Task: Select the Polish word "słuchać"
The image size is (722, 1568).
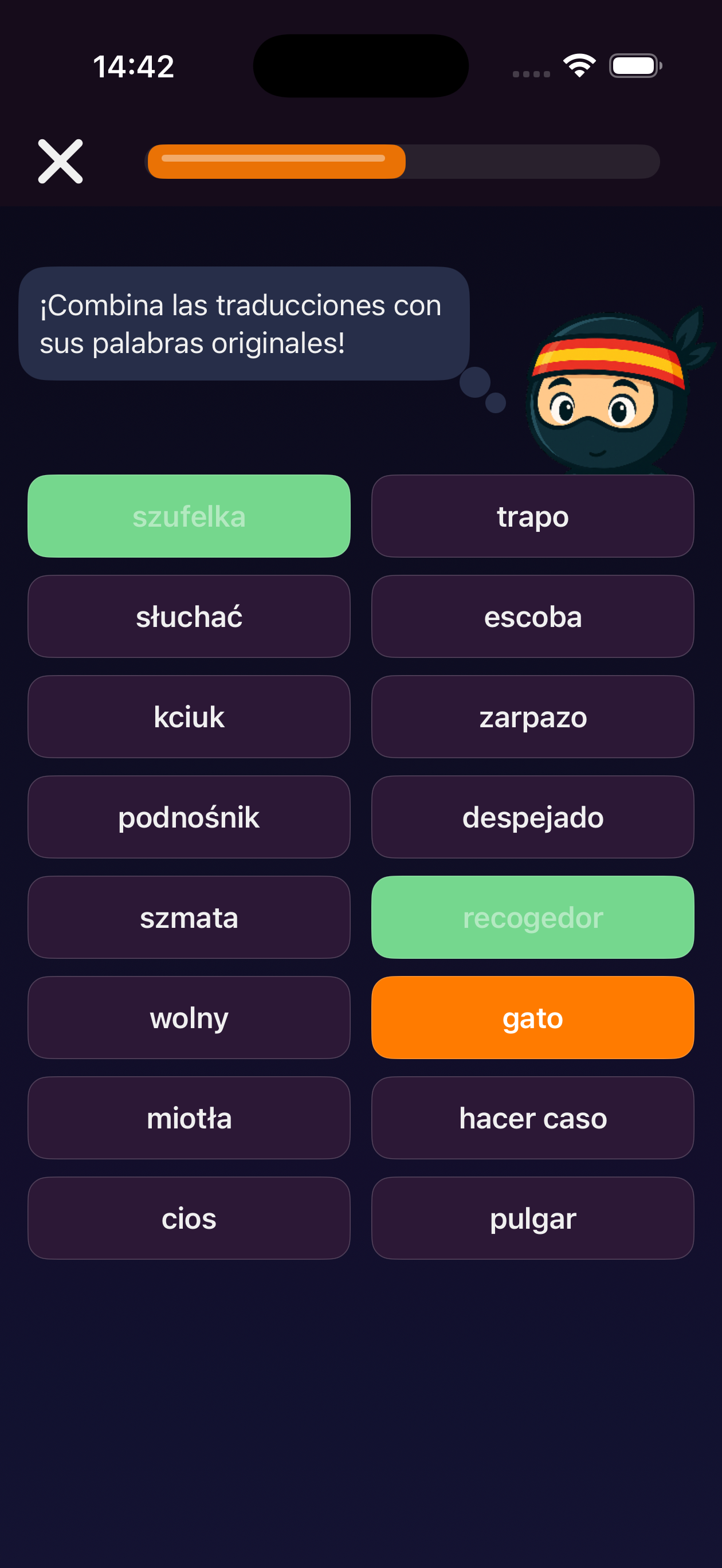Action: 189,616
